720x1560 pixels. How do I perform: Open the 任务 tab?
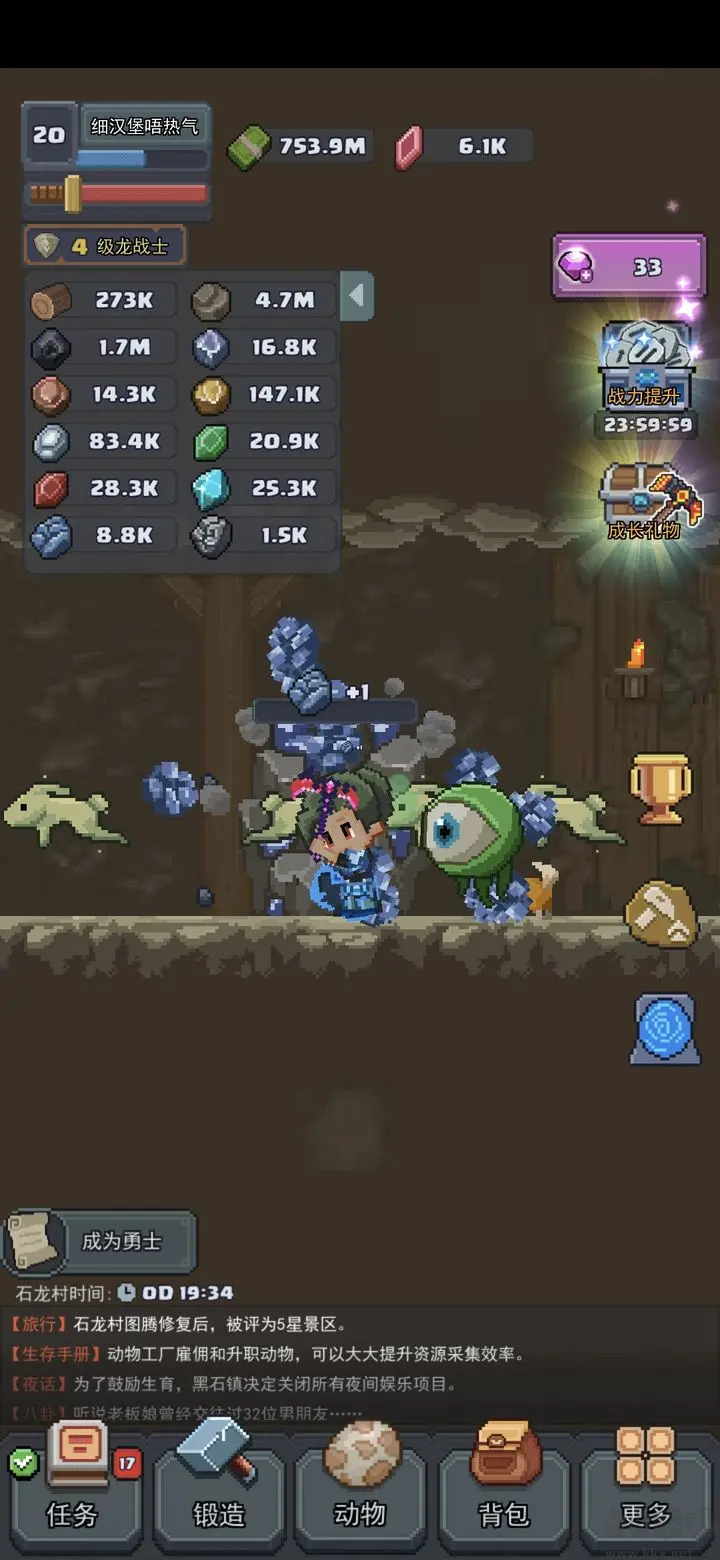click(x=72, y=1492)
